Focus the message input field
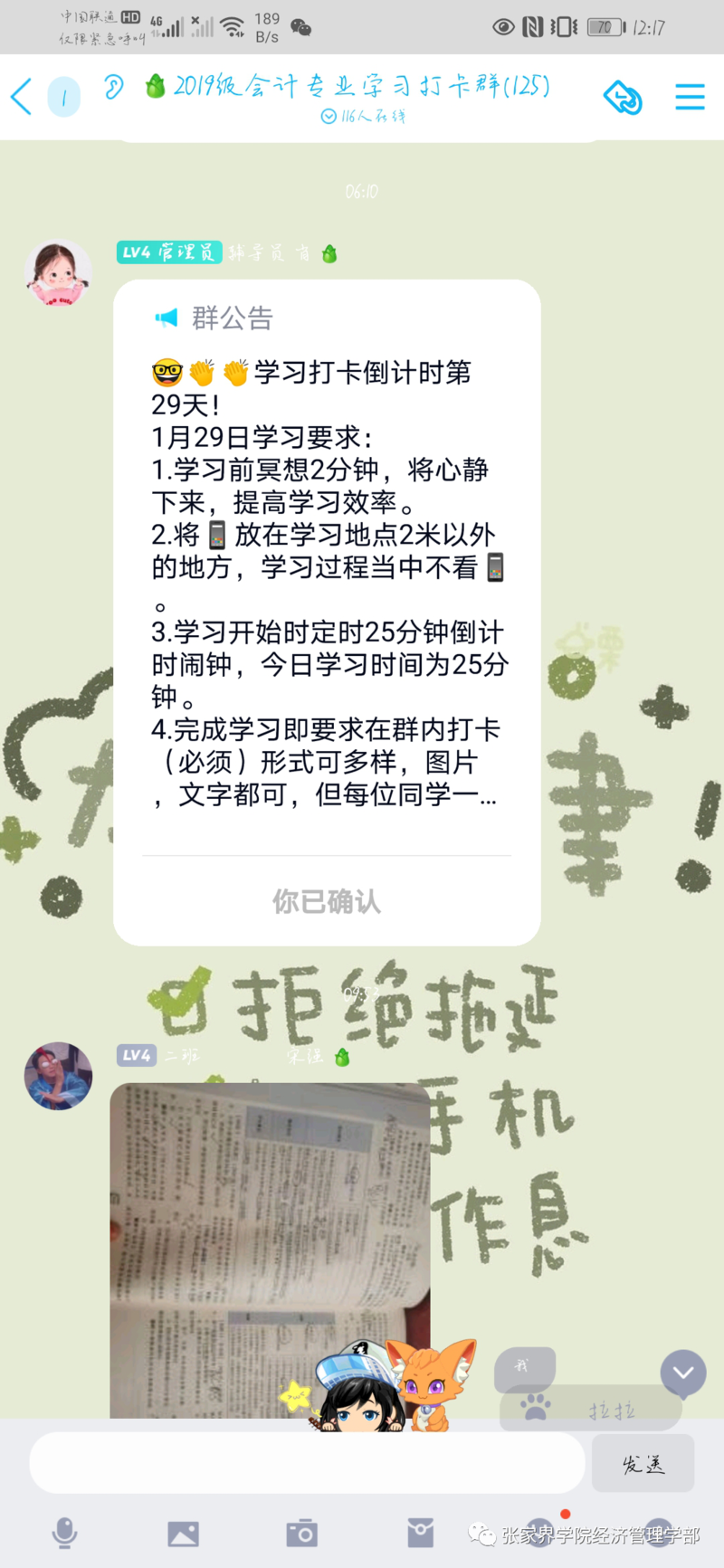This screenshot has height=1568, width=724. point(308,1463)
